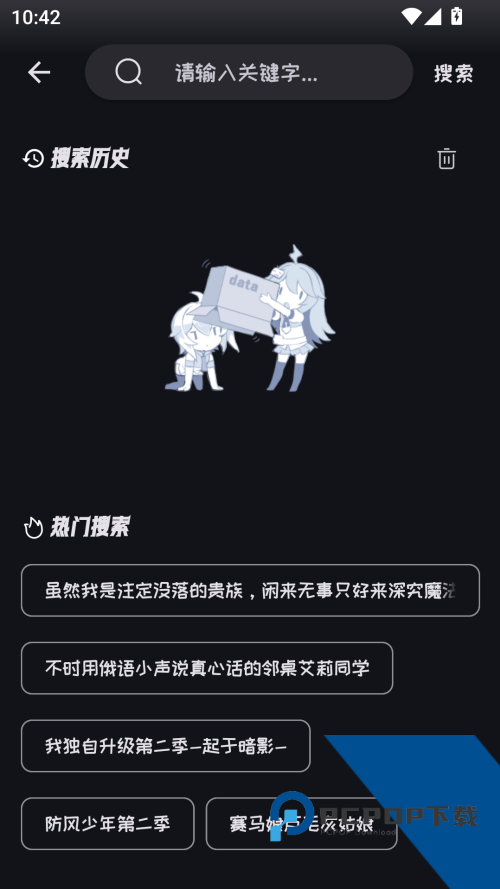This screenshot has height=889, width=500.
Task: Open 防风少年第二季 hot search
Action: (x=108, y=823)
